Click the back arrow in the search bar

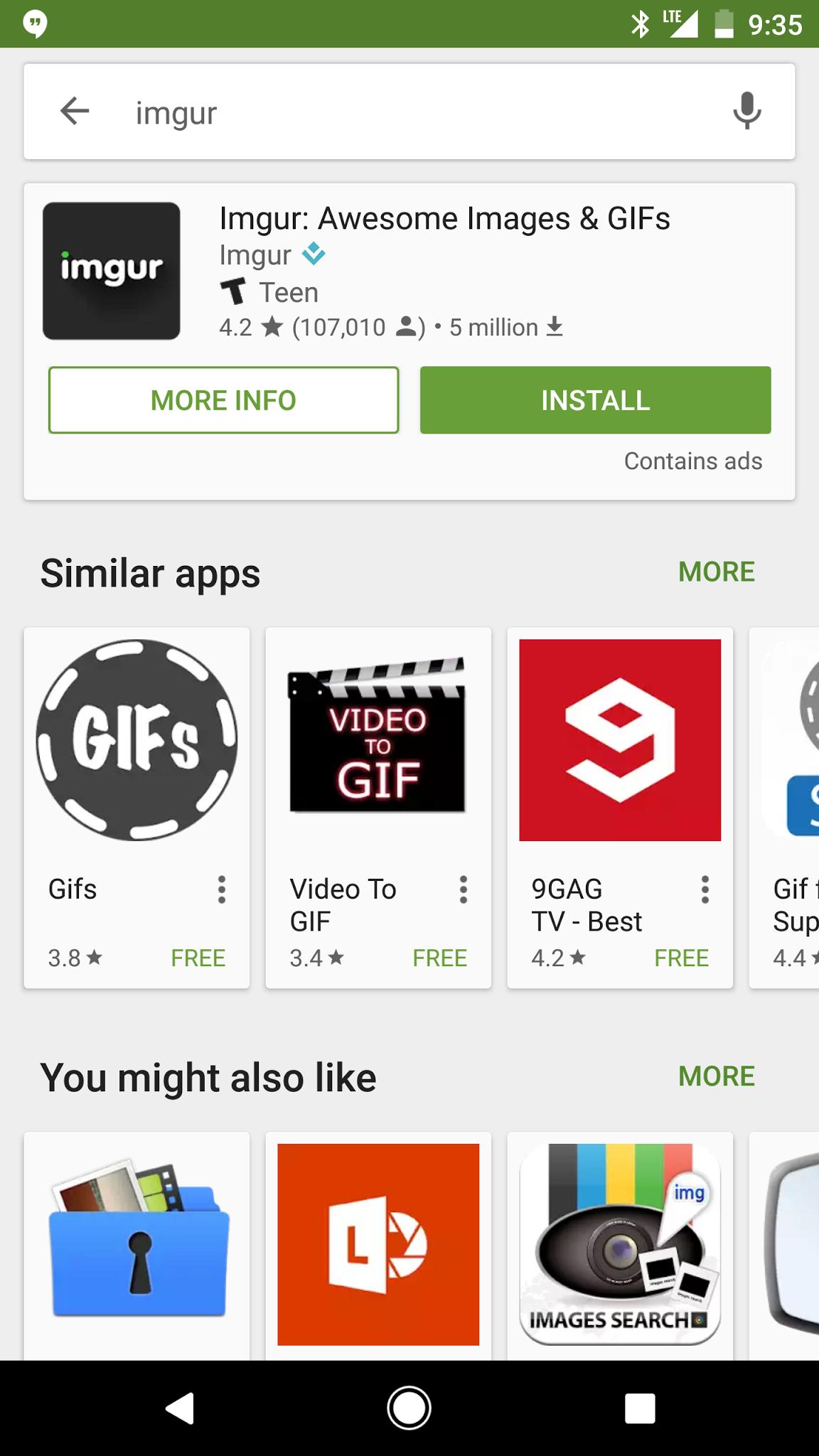74,112
